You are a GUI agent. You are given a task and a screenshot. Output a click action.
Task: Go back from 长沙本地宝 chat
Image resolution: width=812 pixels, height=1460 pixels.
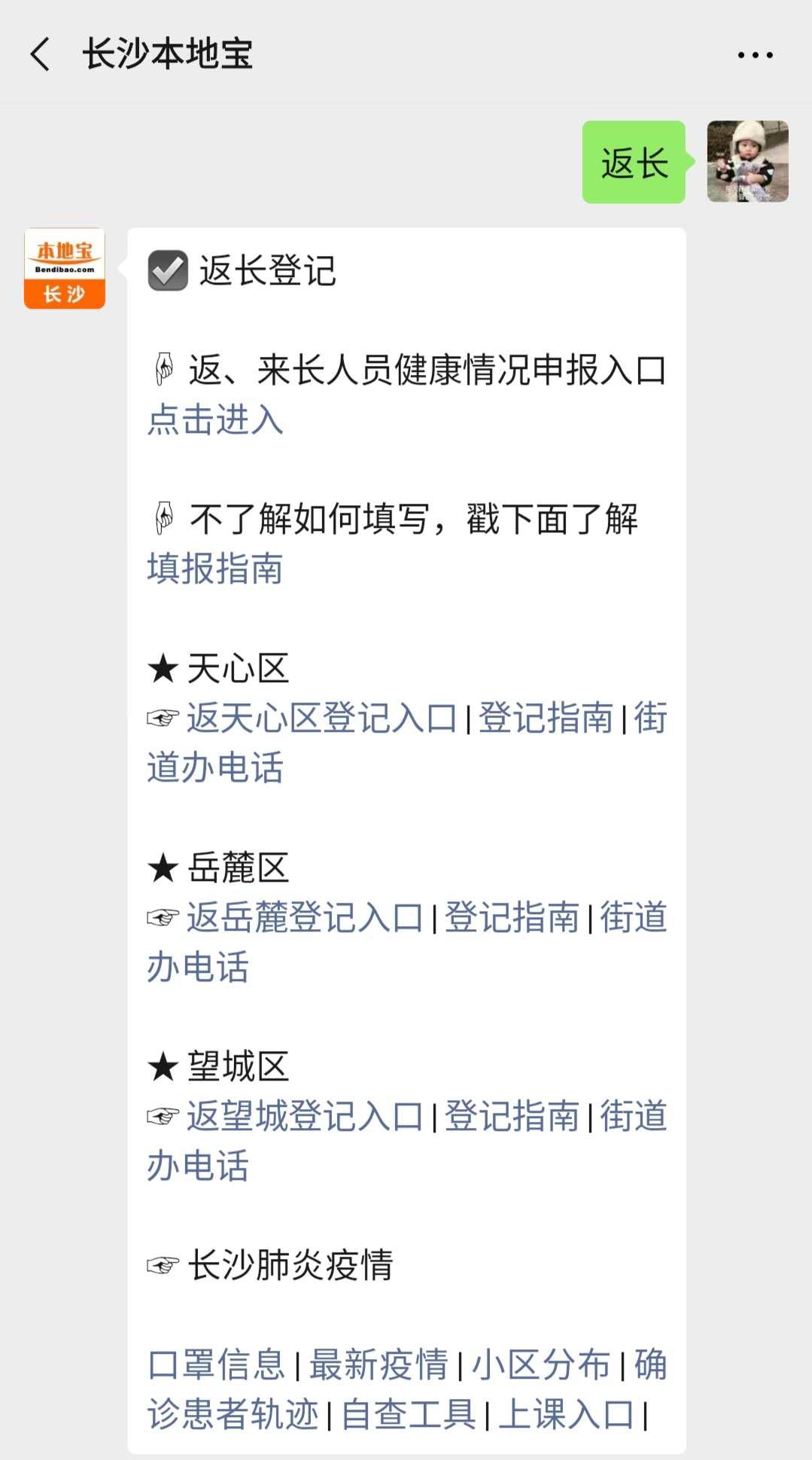pos(41,54)
